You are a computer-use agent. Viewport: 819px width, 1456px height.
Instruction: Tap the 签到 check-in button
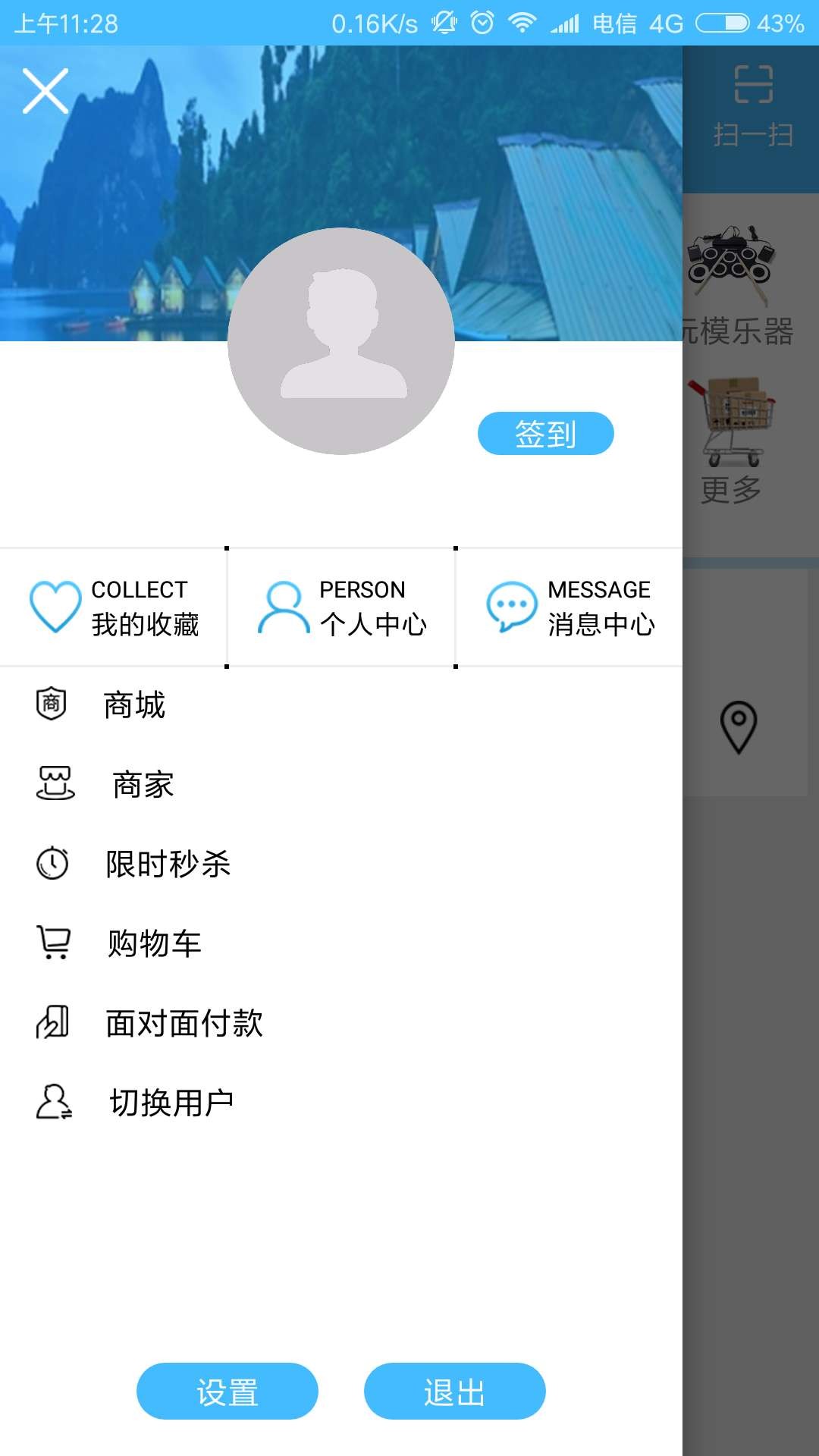click(x=544, y=434)
